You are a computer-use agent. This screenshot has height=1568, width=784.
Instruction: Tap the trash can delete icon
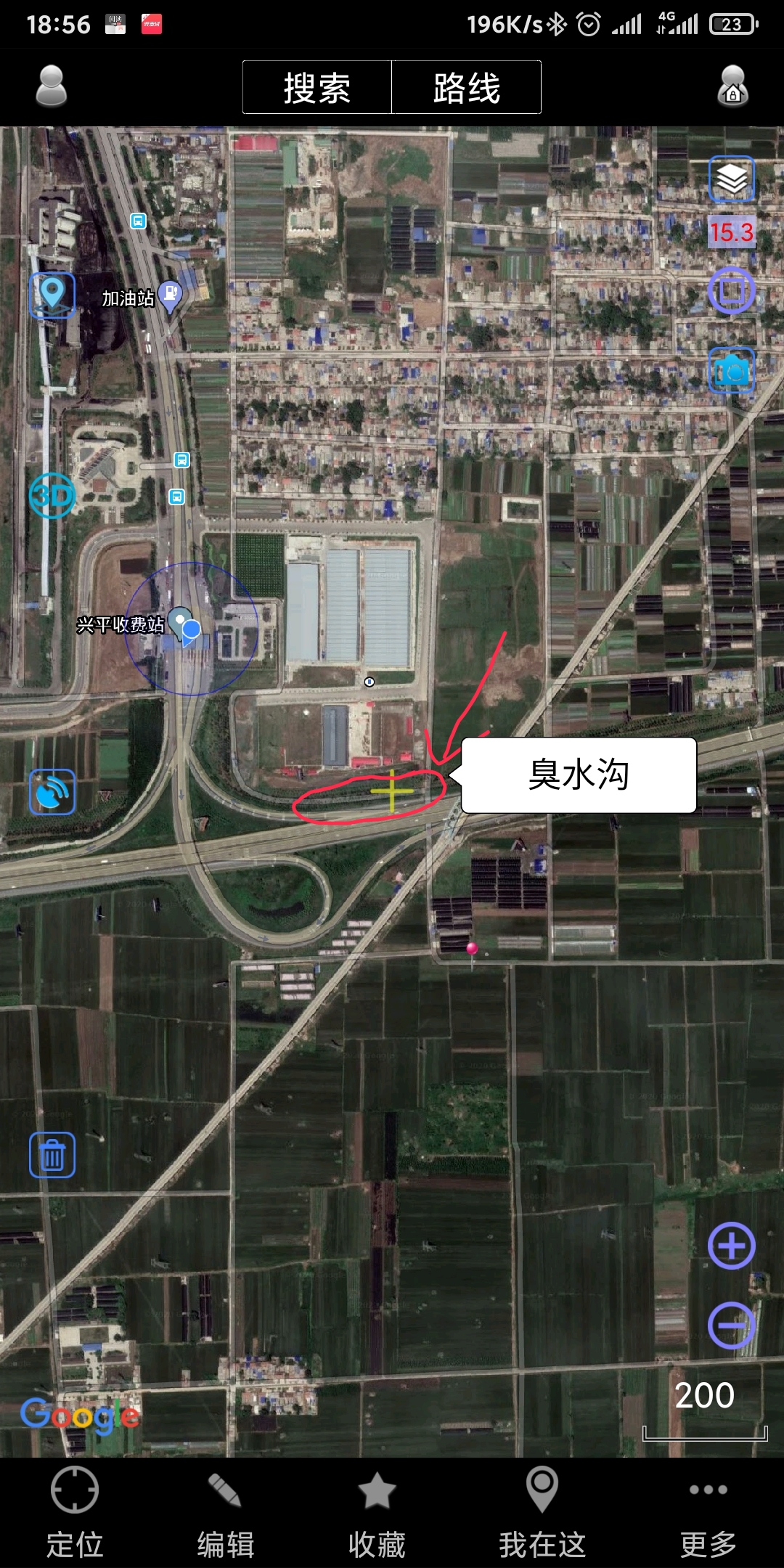click(52, 1155)
